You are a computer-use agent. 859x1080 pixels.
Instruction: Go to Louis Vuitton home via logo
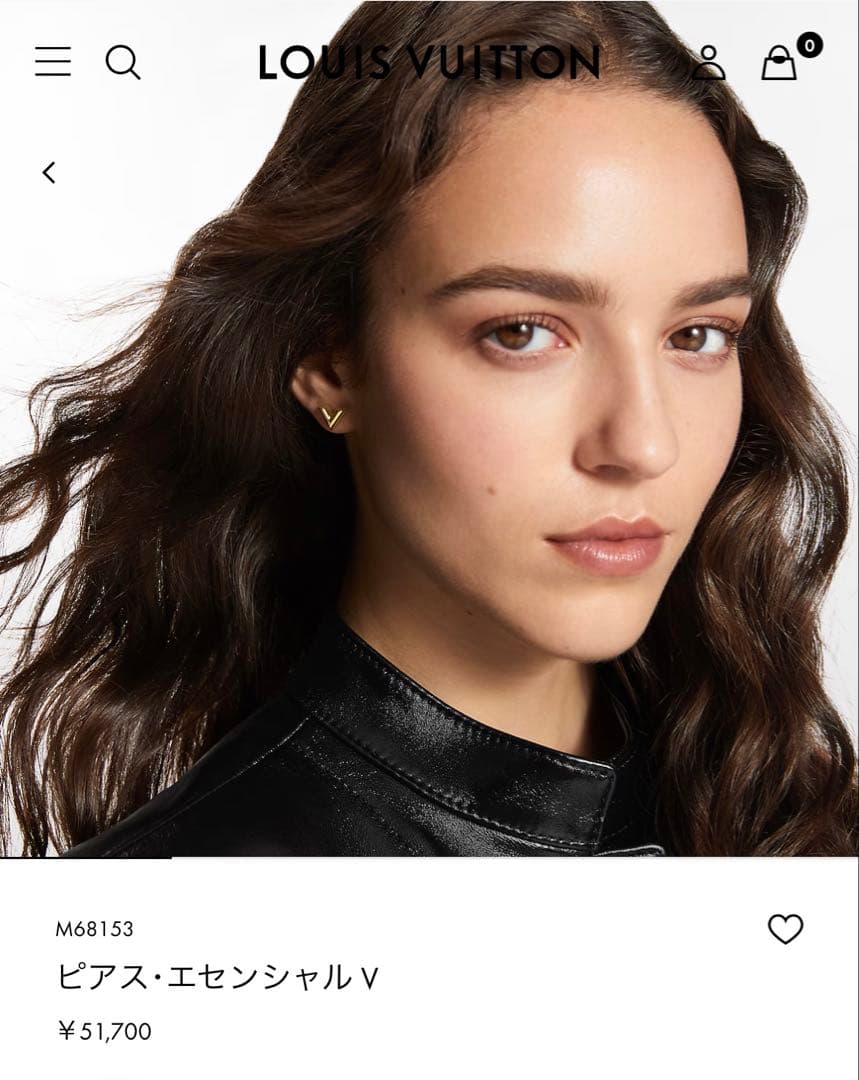tap(428, 62)
